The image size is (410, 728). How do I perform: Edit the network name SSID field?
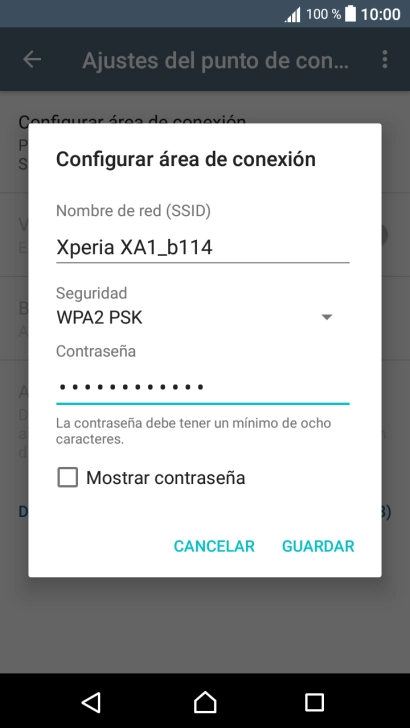coord(202,247)
